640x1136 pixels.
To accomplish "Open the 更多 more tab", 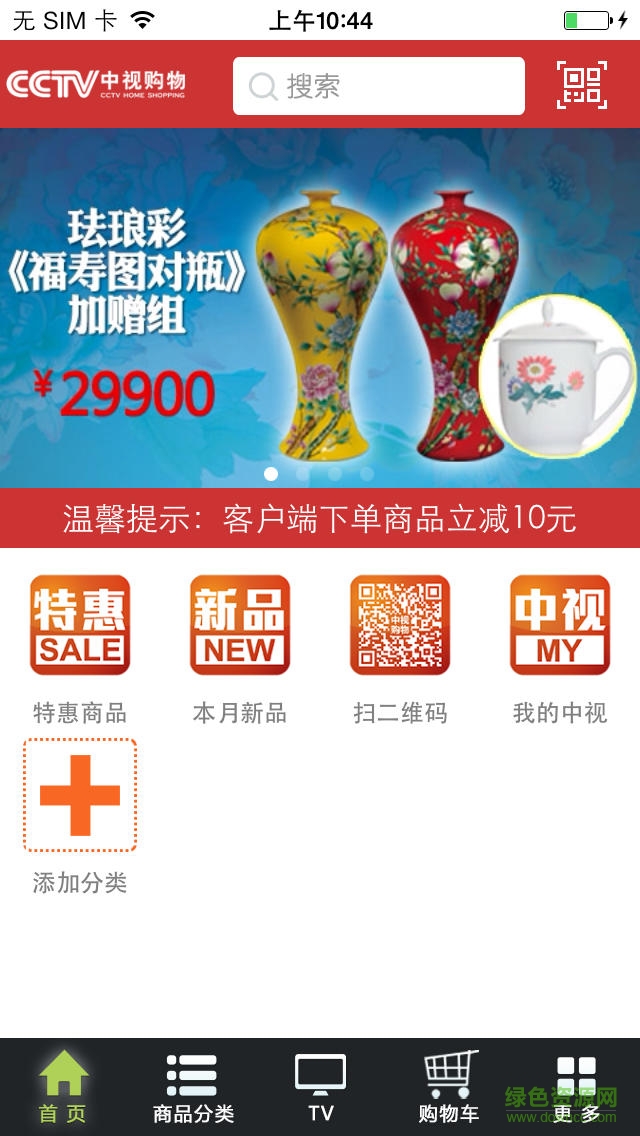I will (576, 1088).
